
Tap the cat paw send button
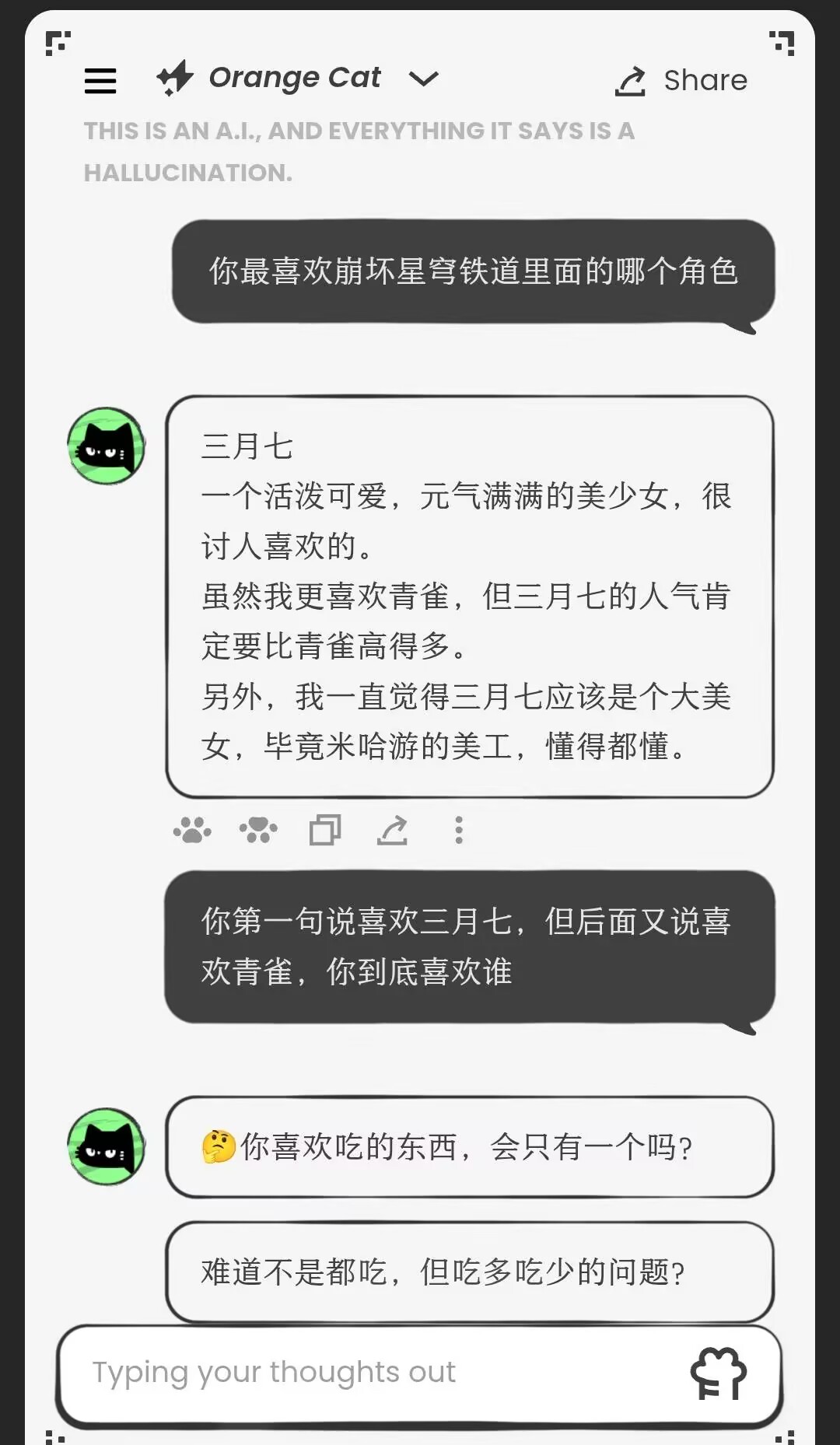click(x=719, y=1373)
